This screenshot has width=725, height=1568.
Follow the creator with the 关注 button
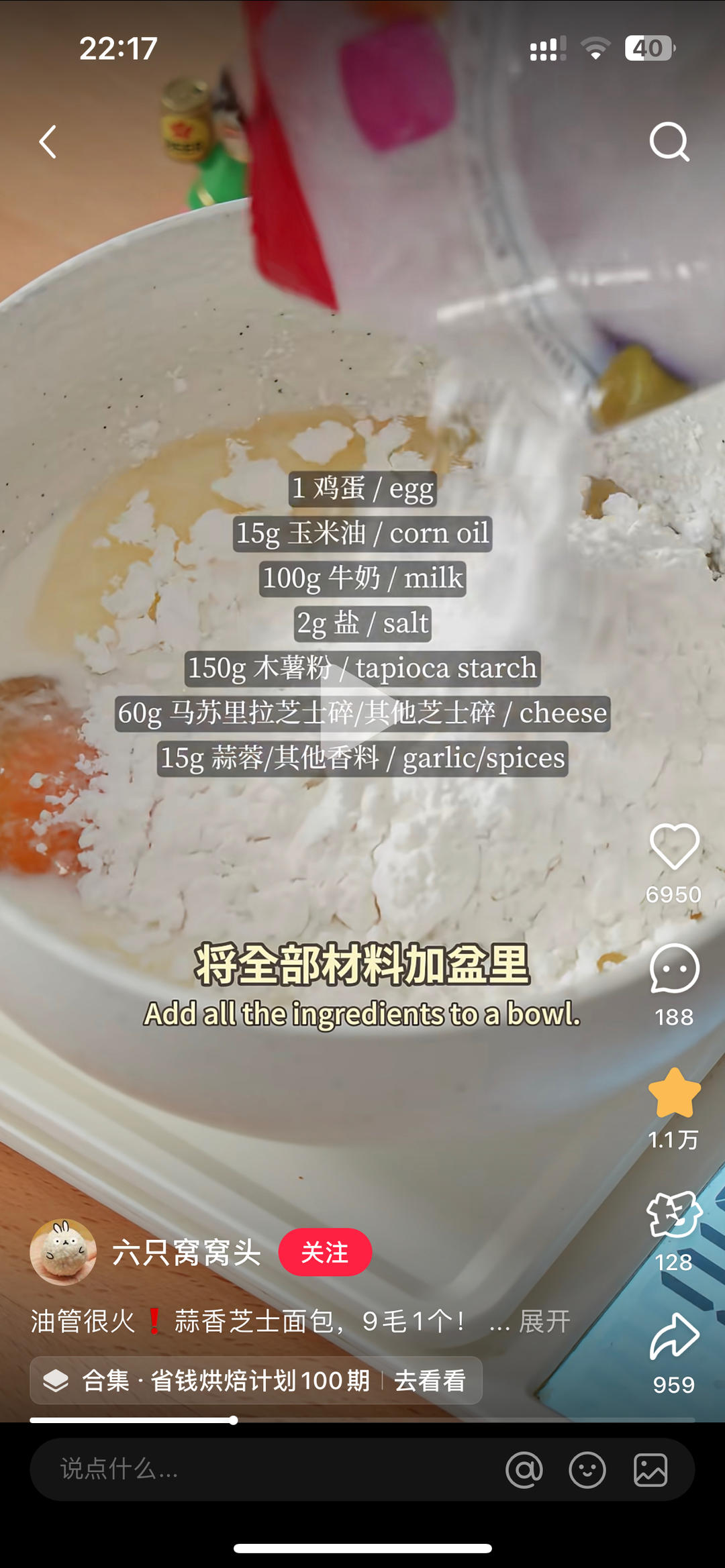click(325, 1252)
